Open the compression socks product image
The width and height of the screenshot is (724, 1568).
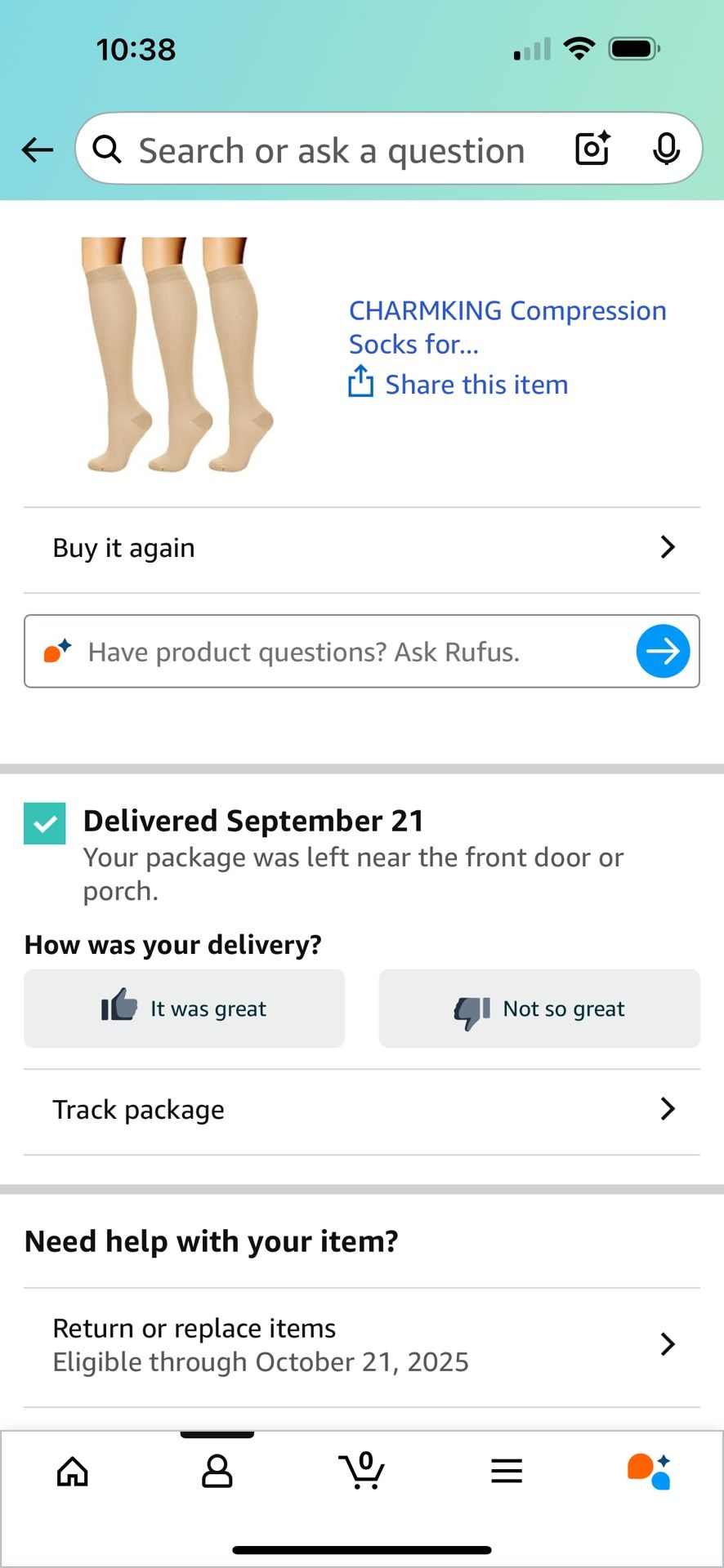(x=177, y=355)
